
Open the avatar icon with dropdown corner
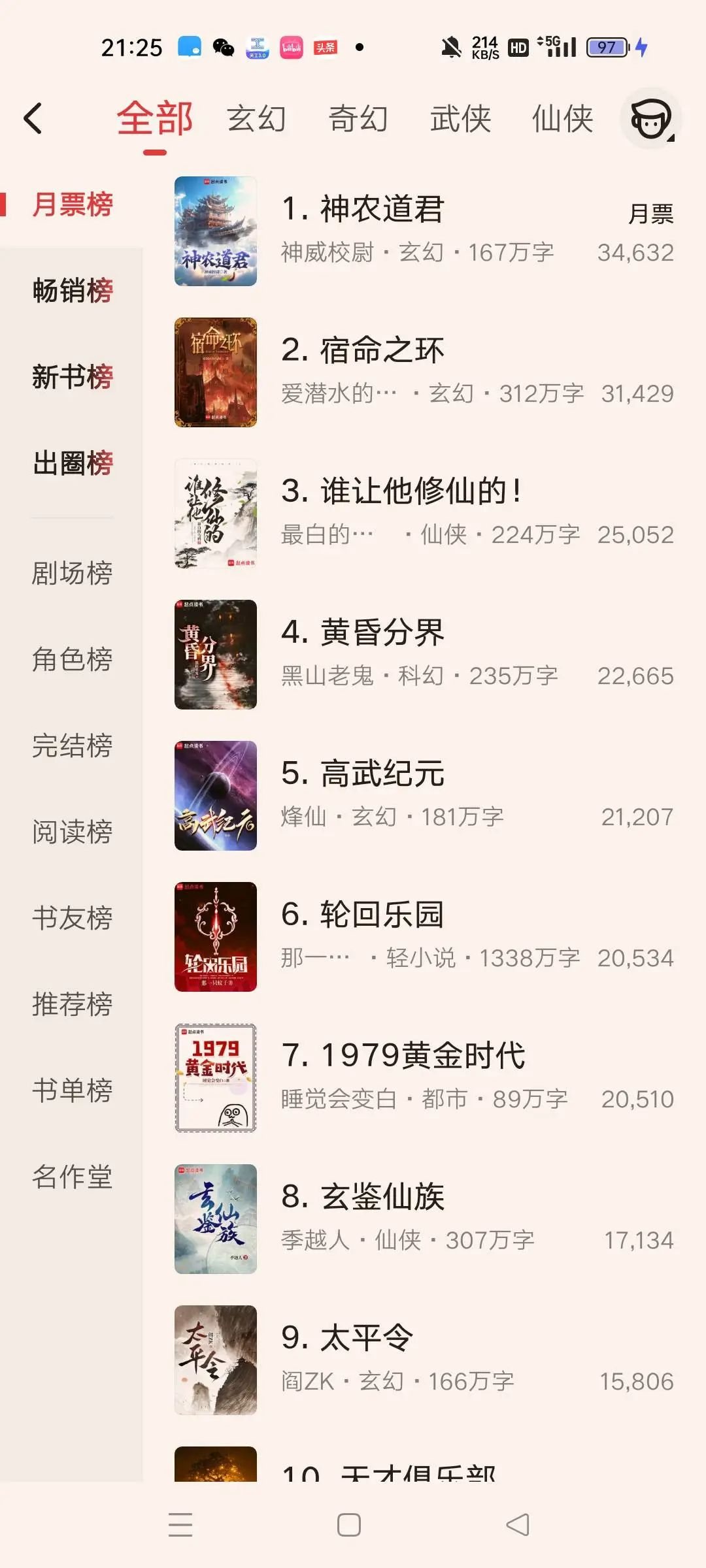point(650,119)
